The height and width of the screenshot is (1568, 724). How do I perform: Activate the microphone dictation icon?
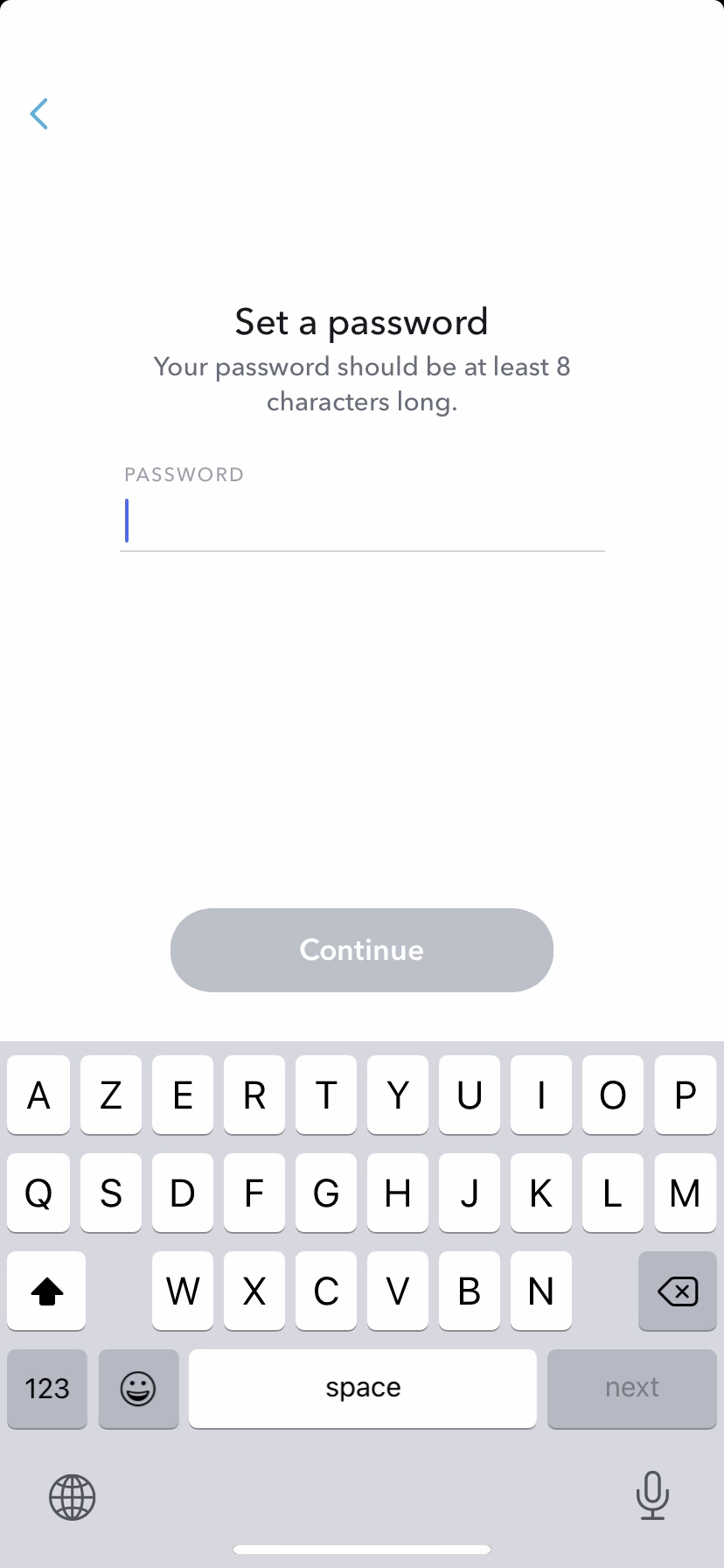652,1496
